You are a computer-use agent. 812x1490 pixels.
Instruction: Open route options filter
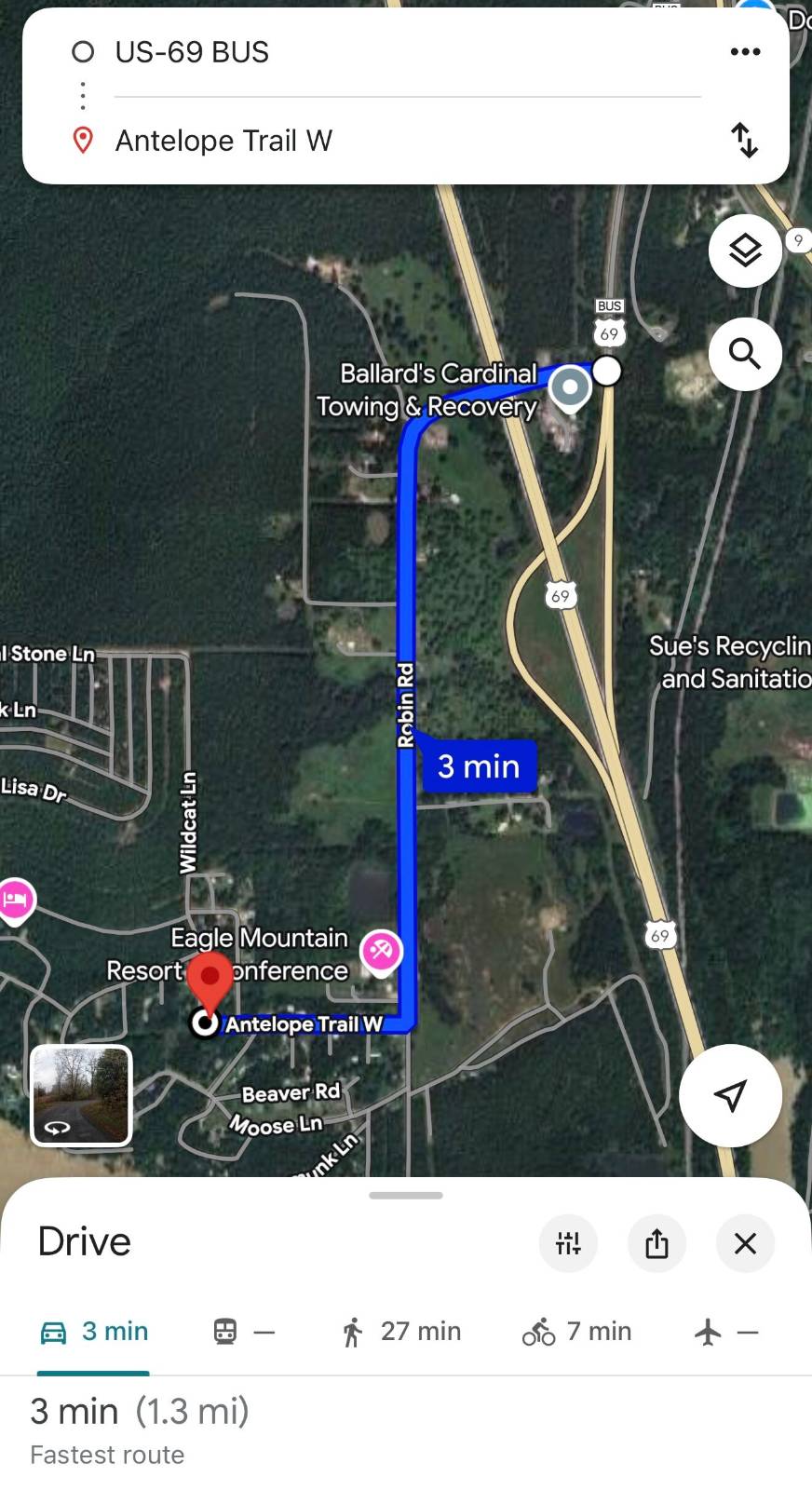(568, 1243)
